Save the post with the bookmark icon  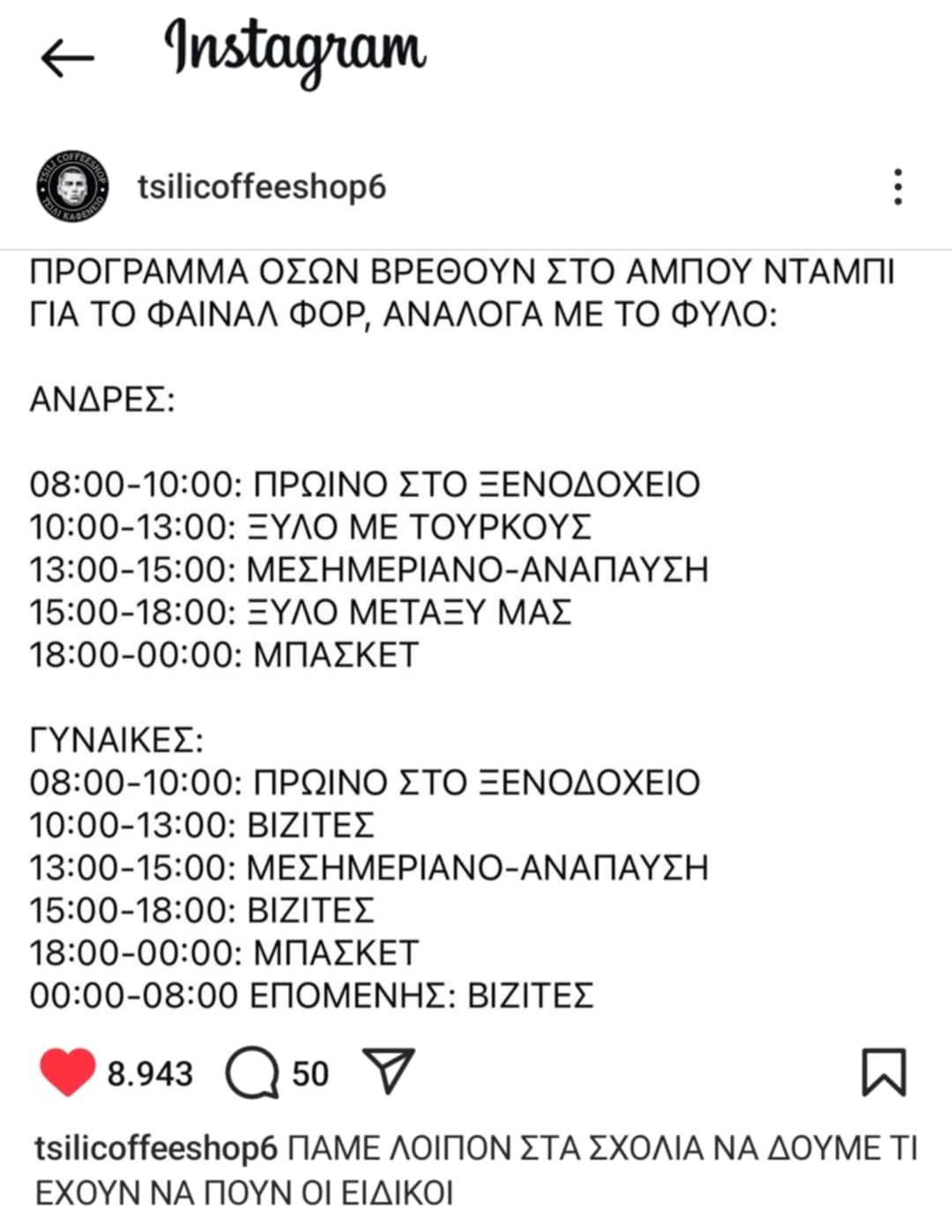tap(883, 1072)
